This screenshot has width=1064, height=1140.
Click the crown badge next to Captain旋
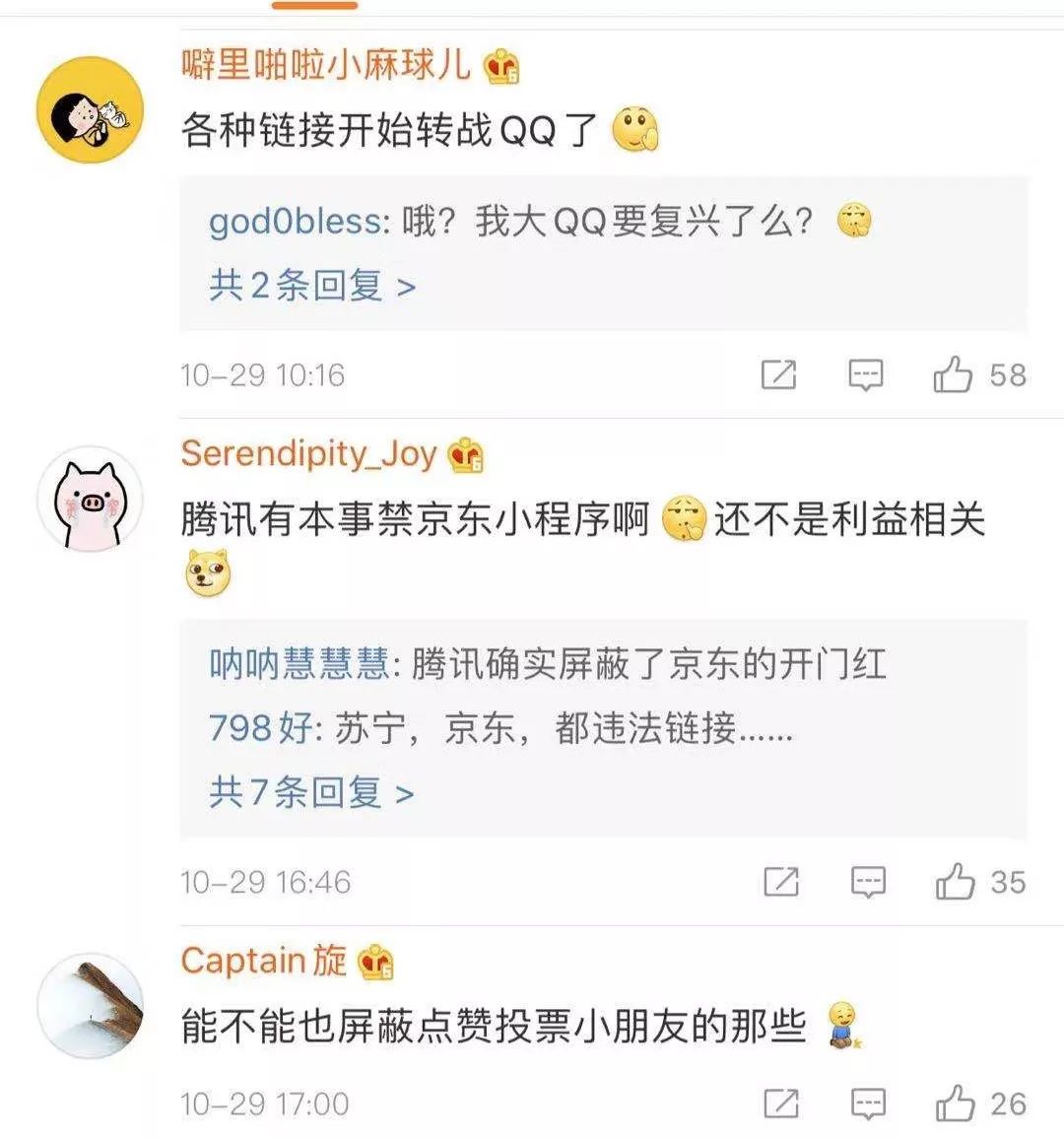pyautogui.click(x=375, y=962)
